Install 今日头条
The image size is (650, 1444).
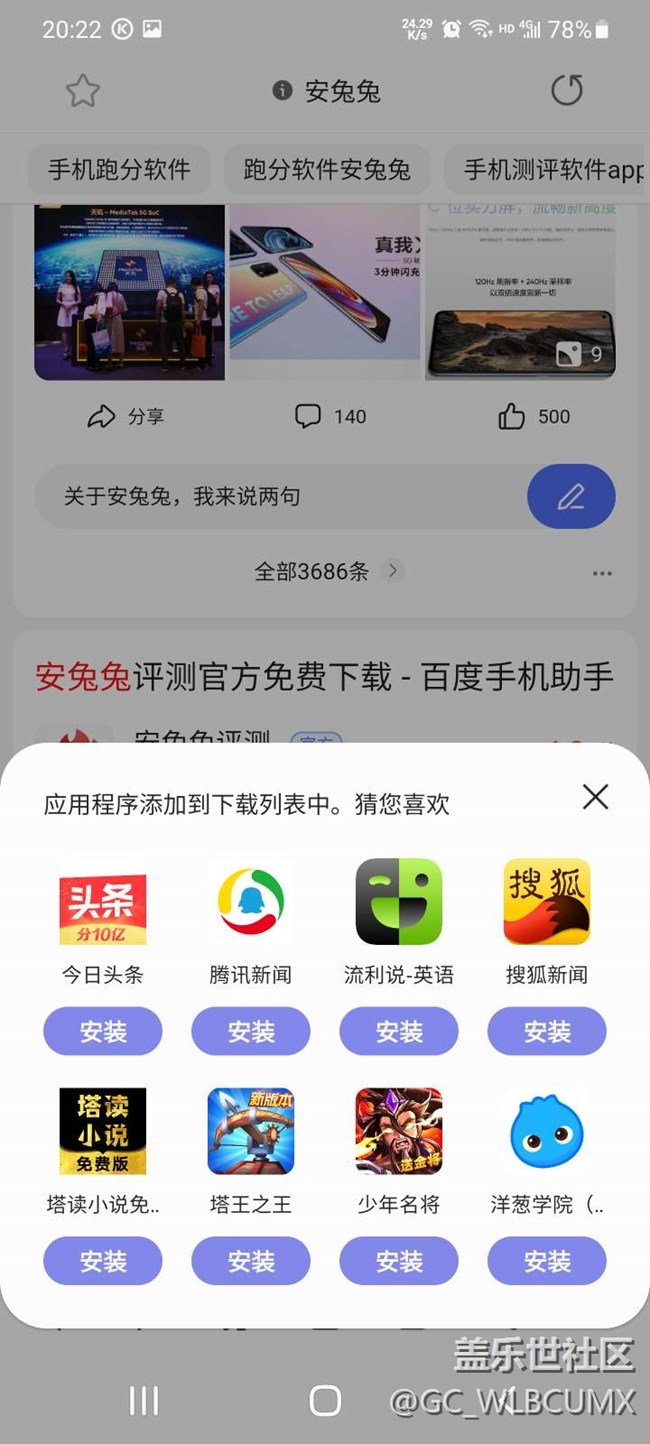point(103,1031)
